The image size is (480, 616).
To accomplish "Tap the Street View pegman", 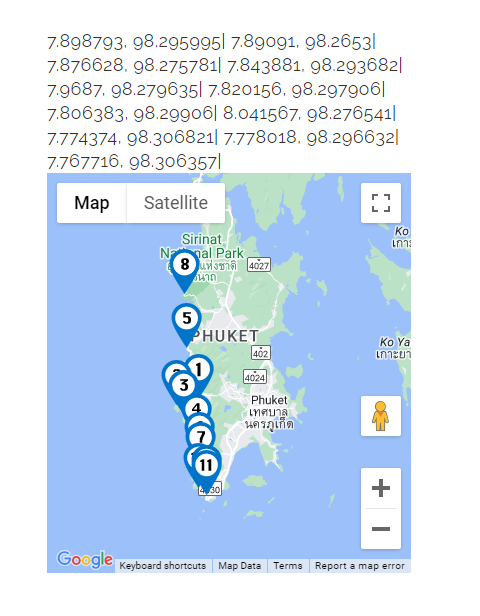I will point(381,416).
